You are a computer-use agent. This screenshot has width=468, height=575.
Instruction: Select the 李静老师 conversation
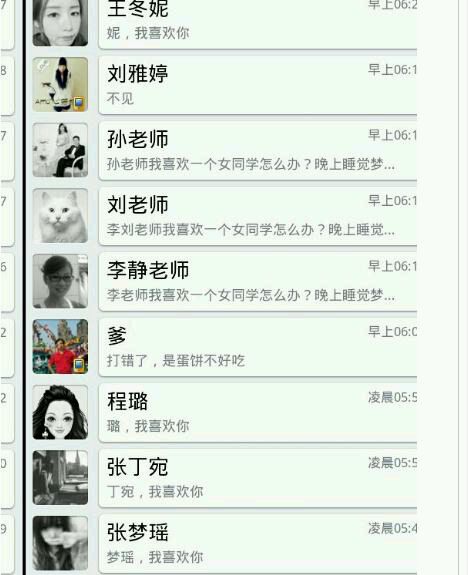(x=258, y=281)
